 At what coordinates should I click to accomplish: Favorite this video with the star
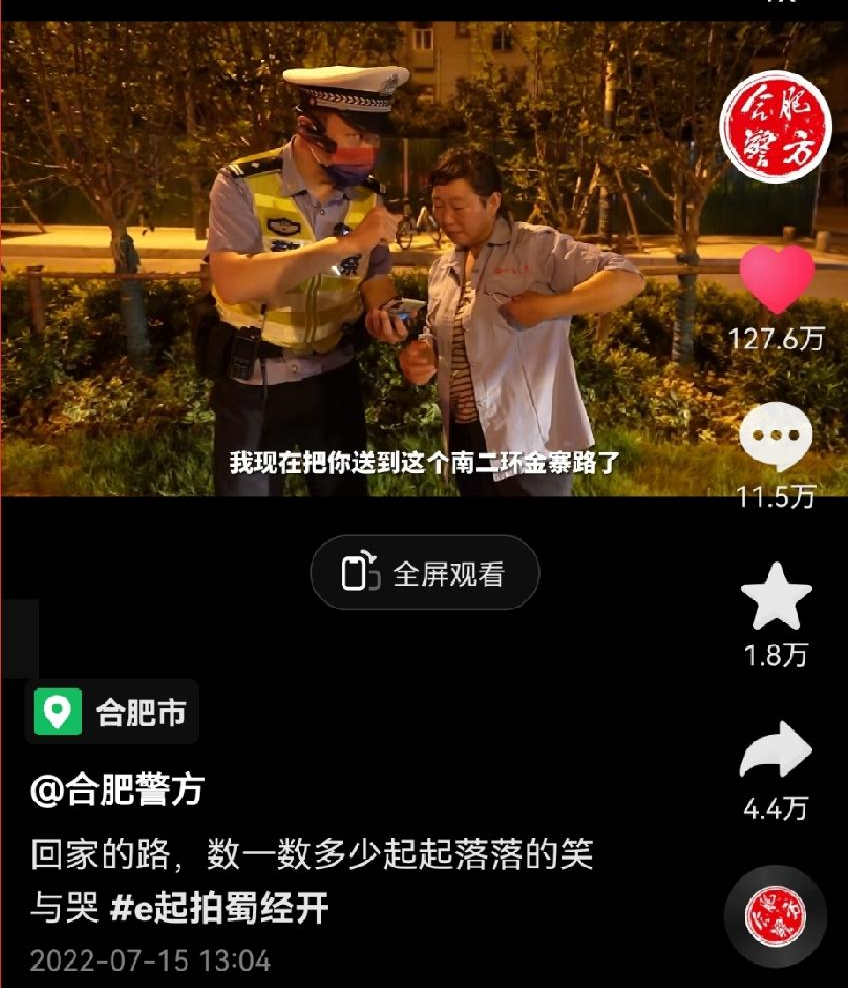click(x=776, y=596)
